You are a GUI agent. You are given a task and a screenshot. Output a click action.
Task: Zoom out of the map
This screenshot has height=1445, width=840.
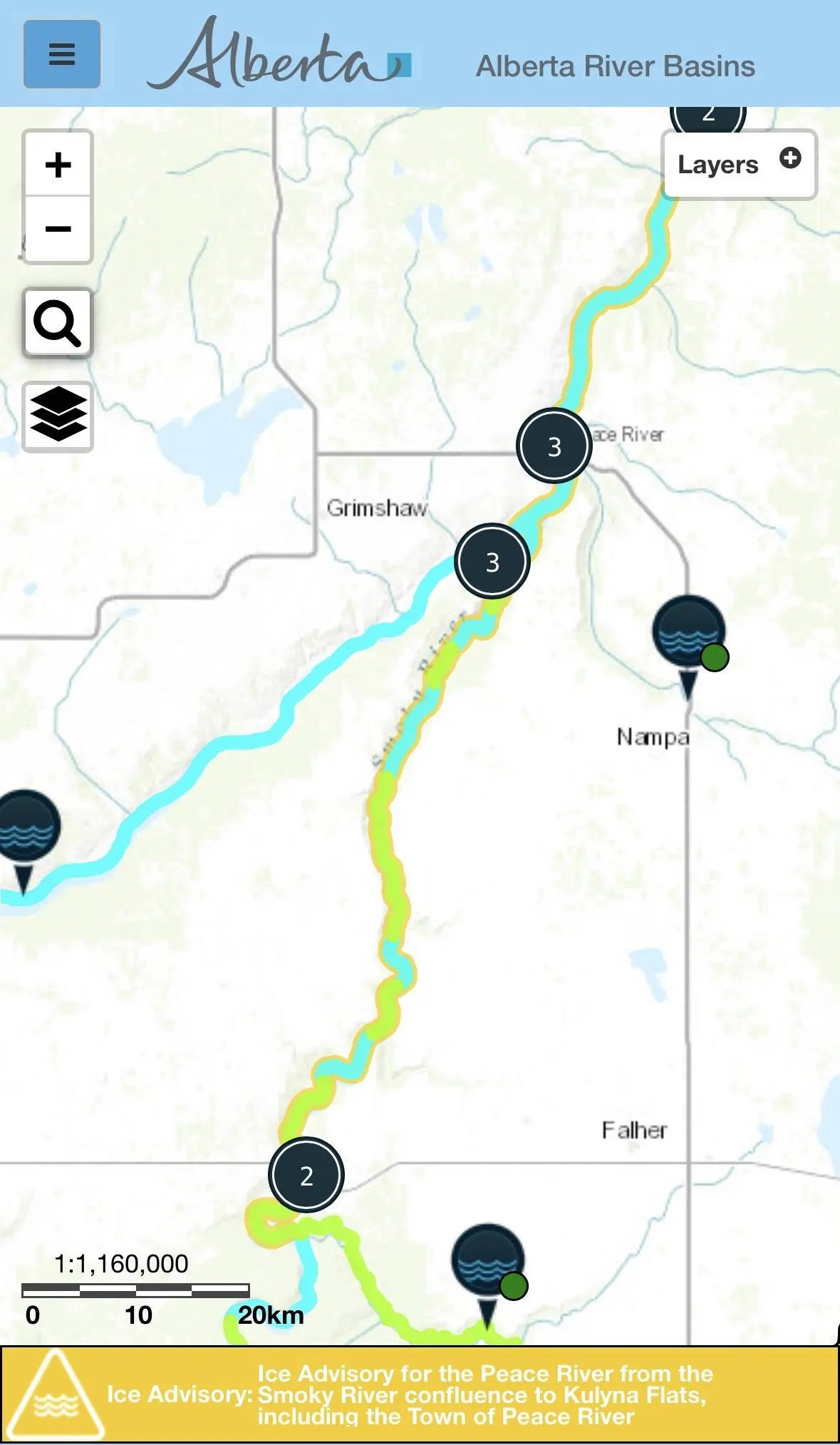pyautogui.click(x=58, y=229)
